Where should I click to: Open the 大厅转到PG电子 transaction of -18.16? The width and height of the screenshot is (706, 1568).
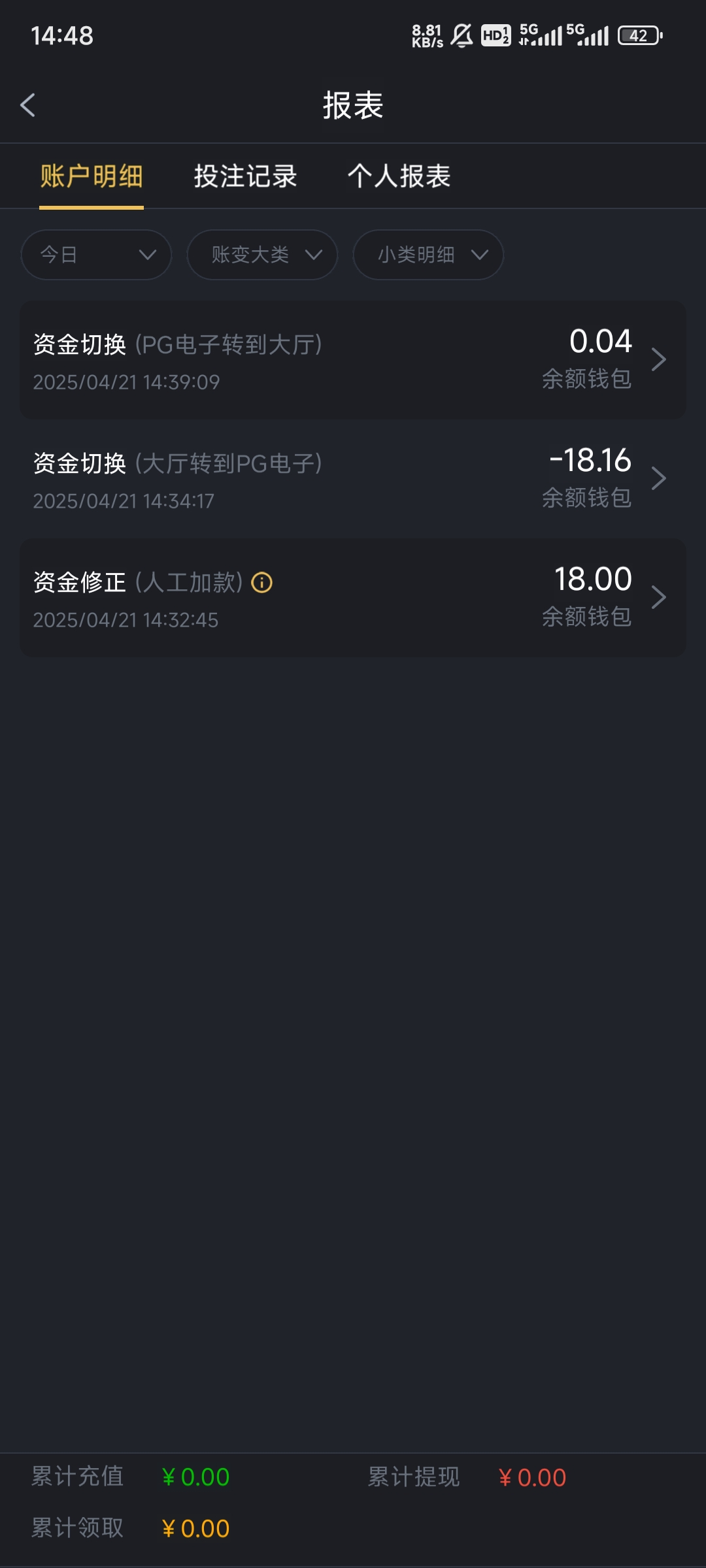(x=353, y=479)
